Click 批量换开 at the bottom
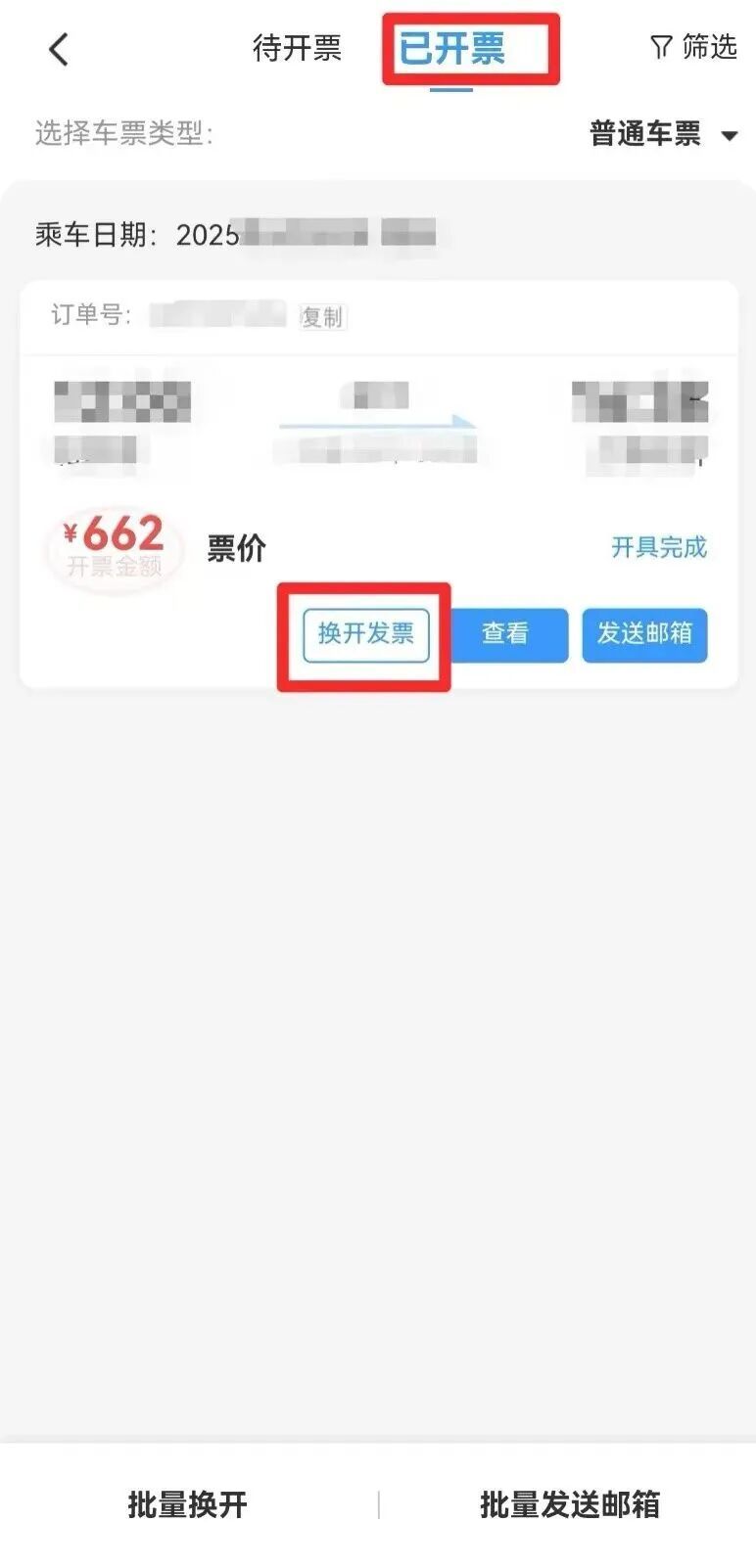 pyautogui.click(x=186, y=1505)
